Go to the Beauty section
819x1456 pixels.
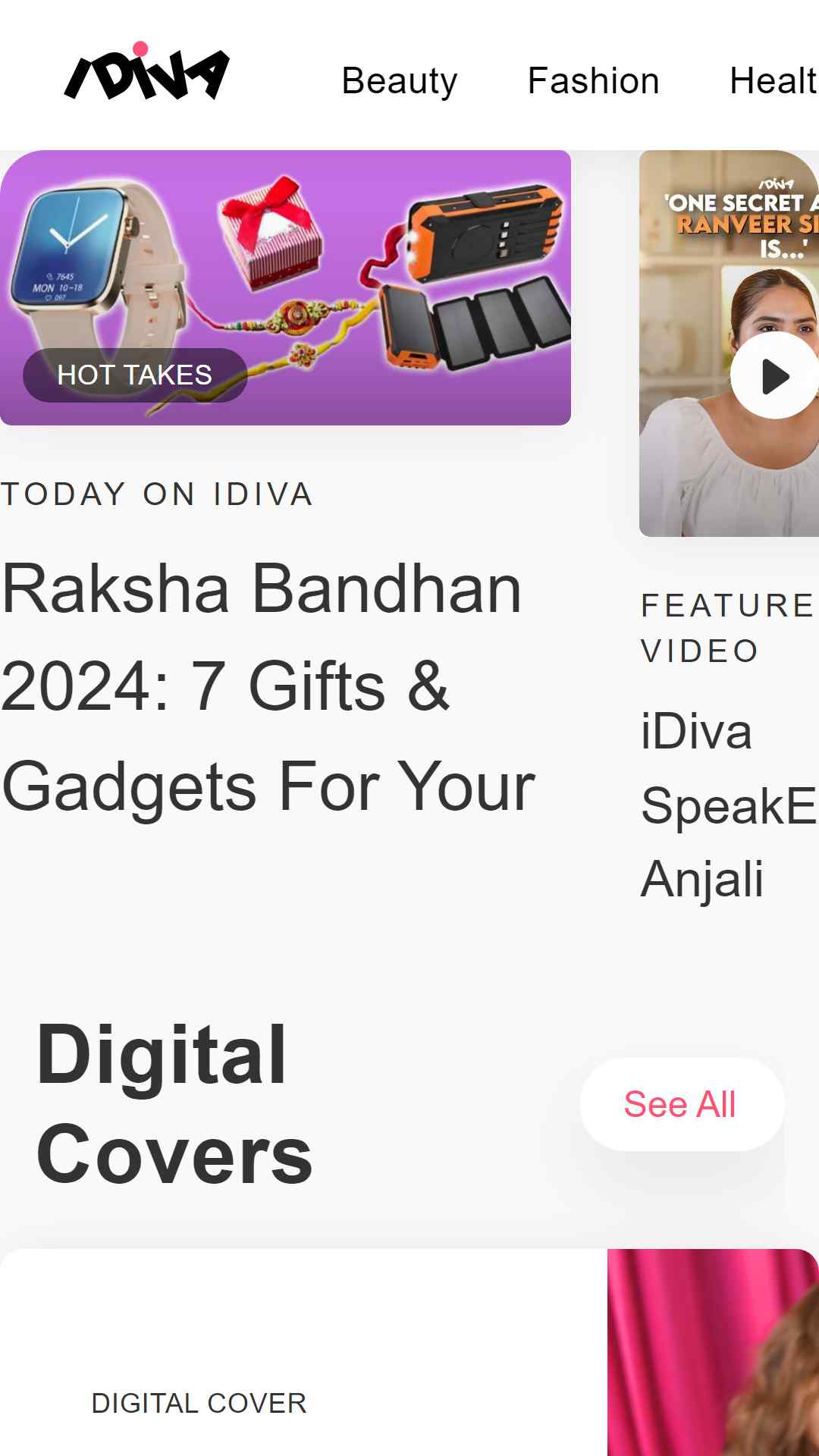(x=400, y=80)
